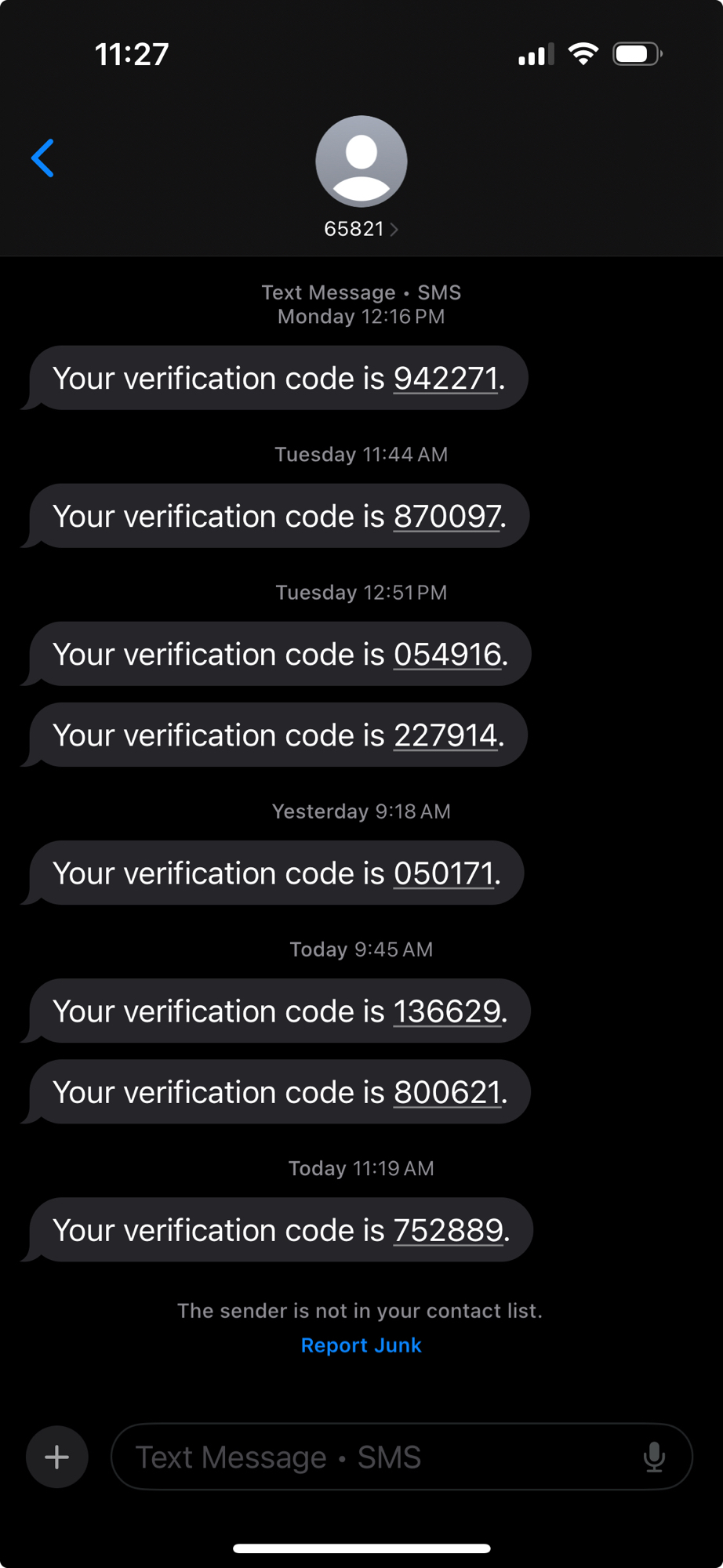Image resolution: width=723 pixels, height=1568 pixels.
Task: Select the underlined code 050171
Action: [x=444, y=873]
